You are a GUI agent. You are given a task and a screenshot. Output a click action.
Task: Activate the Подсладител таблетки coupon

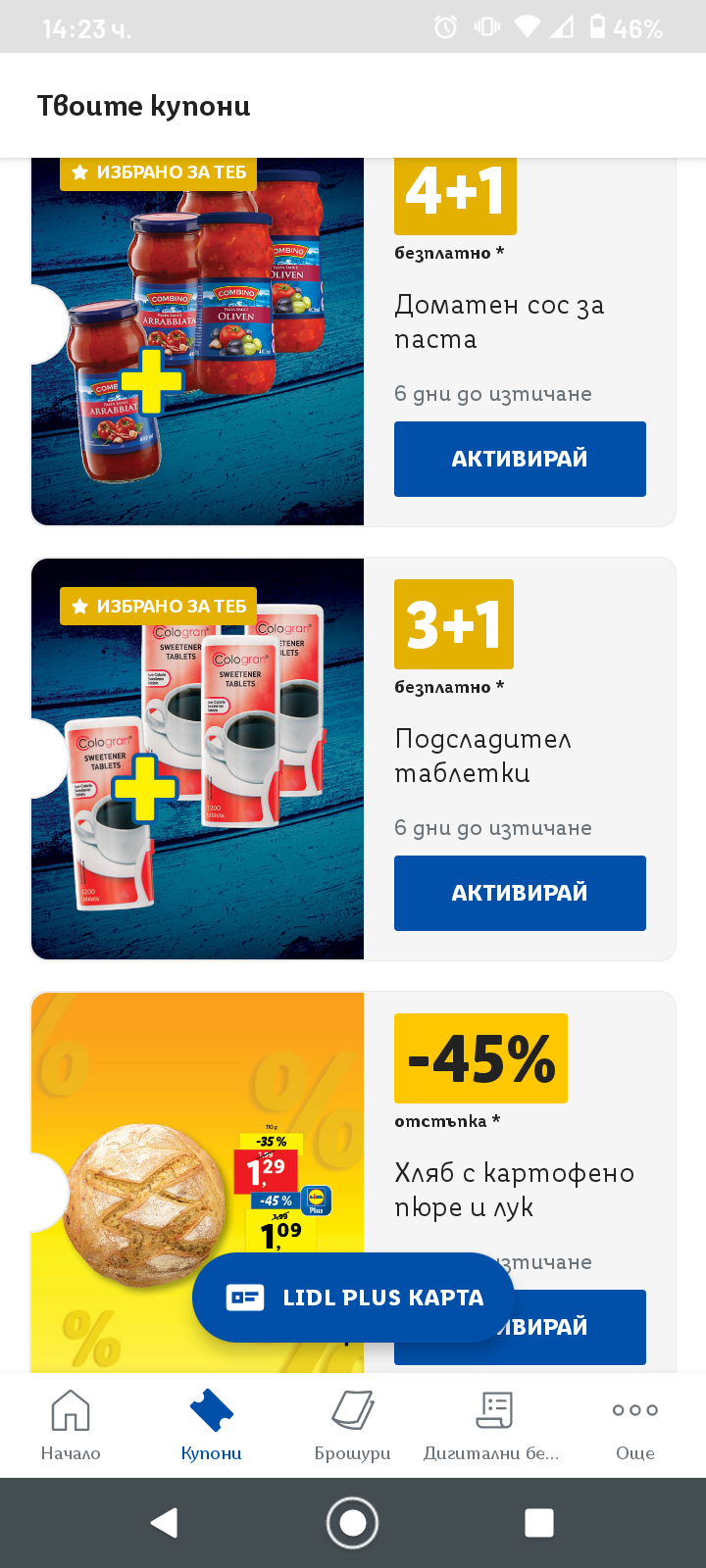tap(520, 893)
